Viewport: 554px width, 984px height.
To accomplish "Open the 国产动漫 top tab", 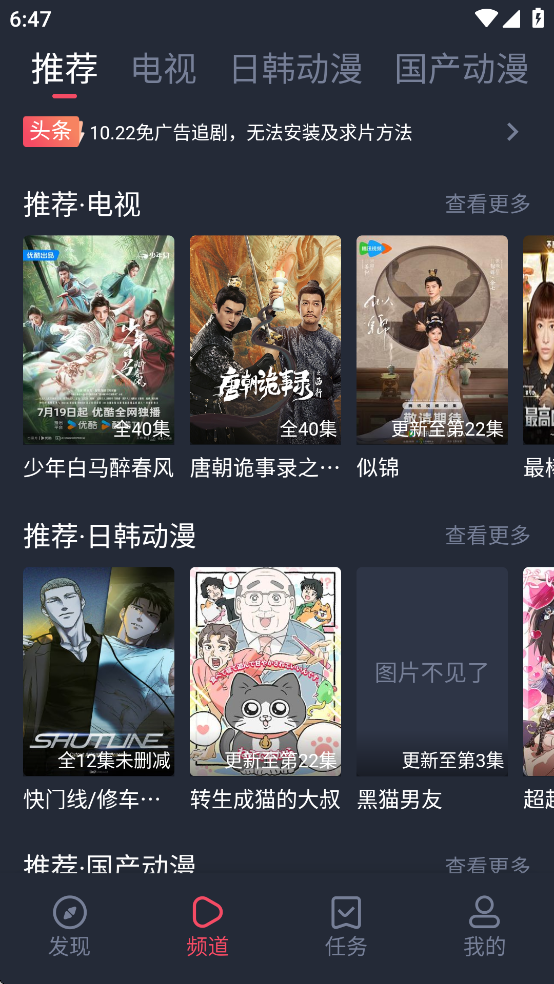I will coord(462,68).
